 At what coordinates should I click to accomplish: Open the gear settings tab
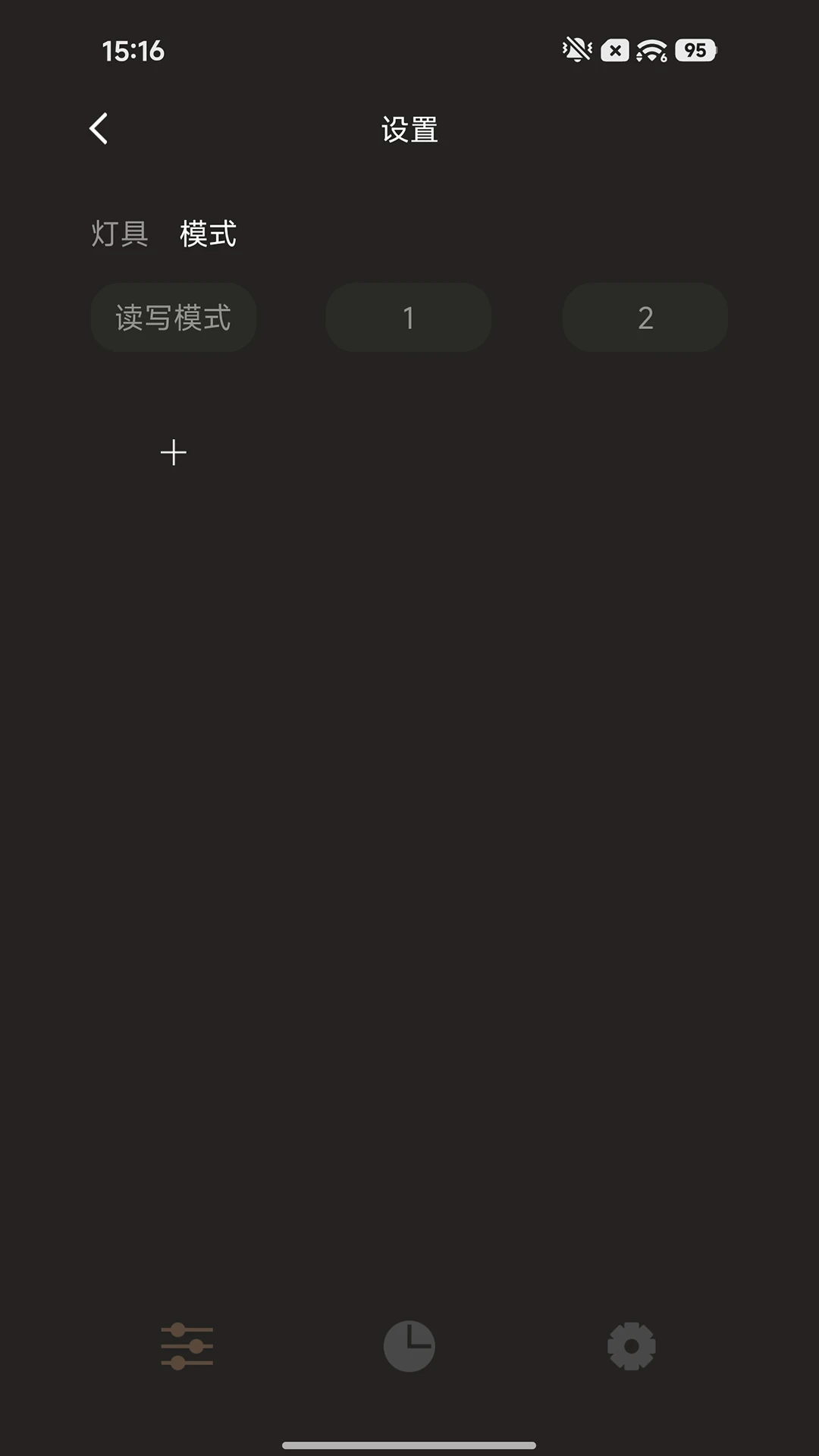[x=631, y=1346]
